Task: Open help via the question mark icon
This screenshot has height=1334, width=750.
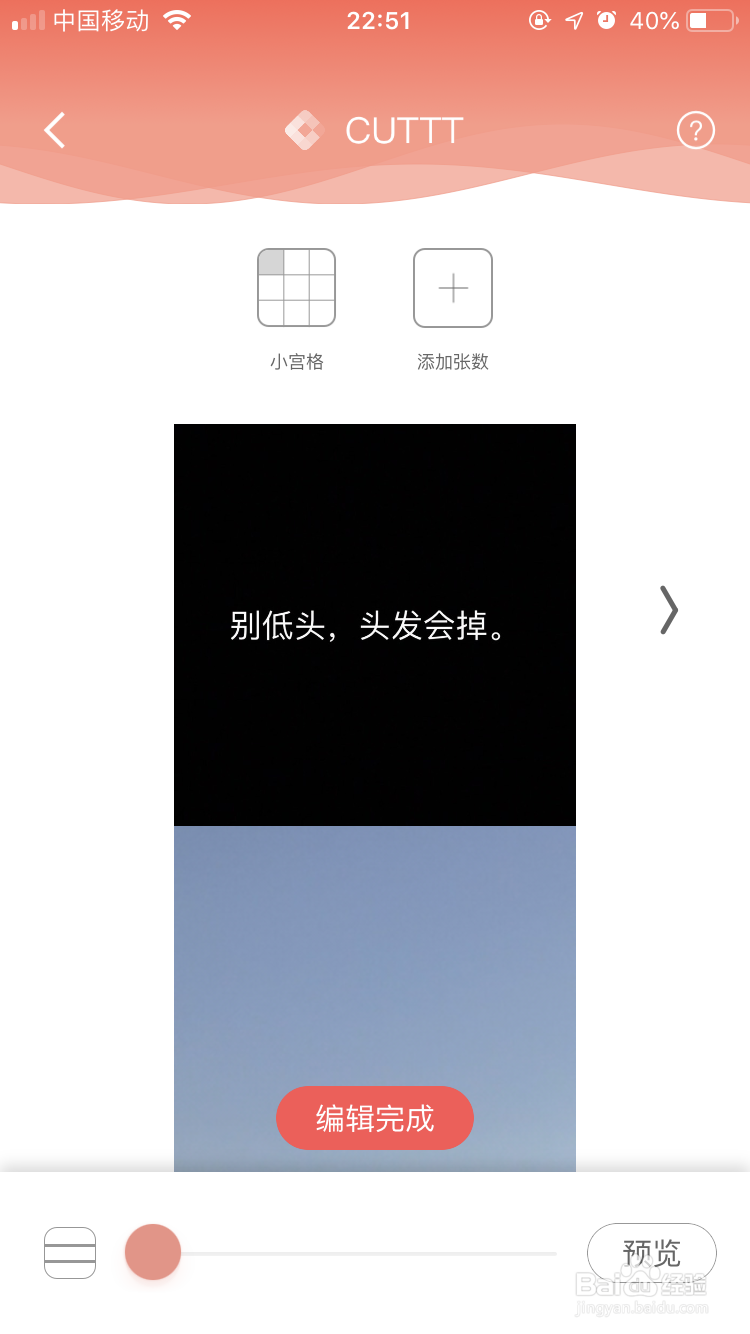Action: coord(695,130)
